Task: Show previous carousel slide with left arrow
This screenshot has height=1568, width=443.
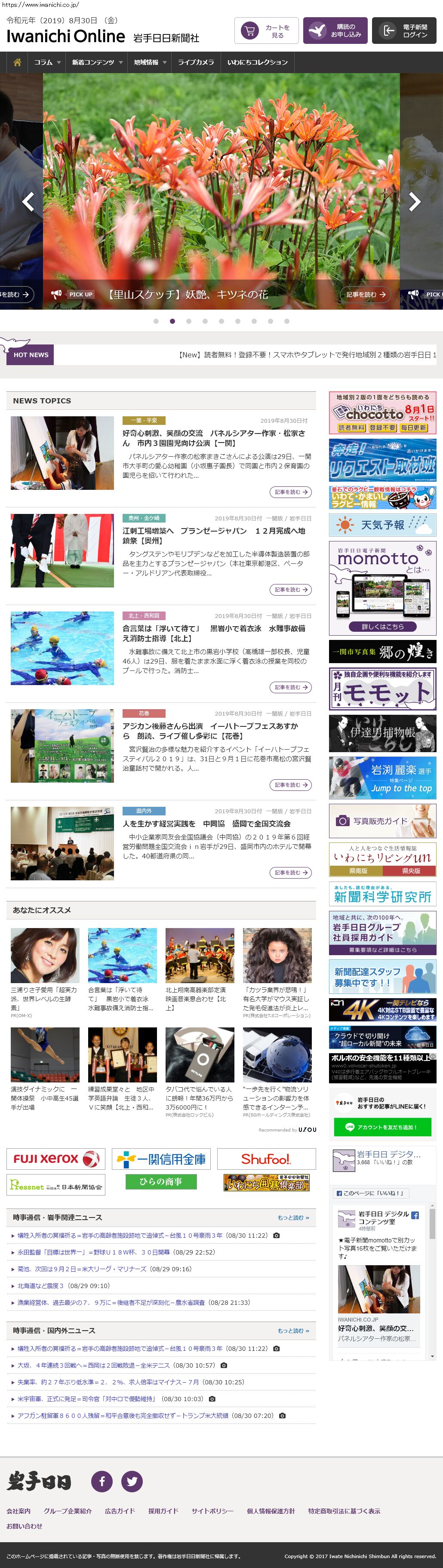Action: click(x=28, y=201)
